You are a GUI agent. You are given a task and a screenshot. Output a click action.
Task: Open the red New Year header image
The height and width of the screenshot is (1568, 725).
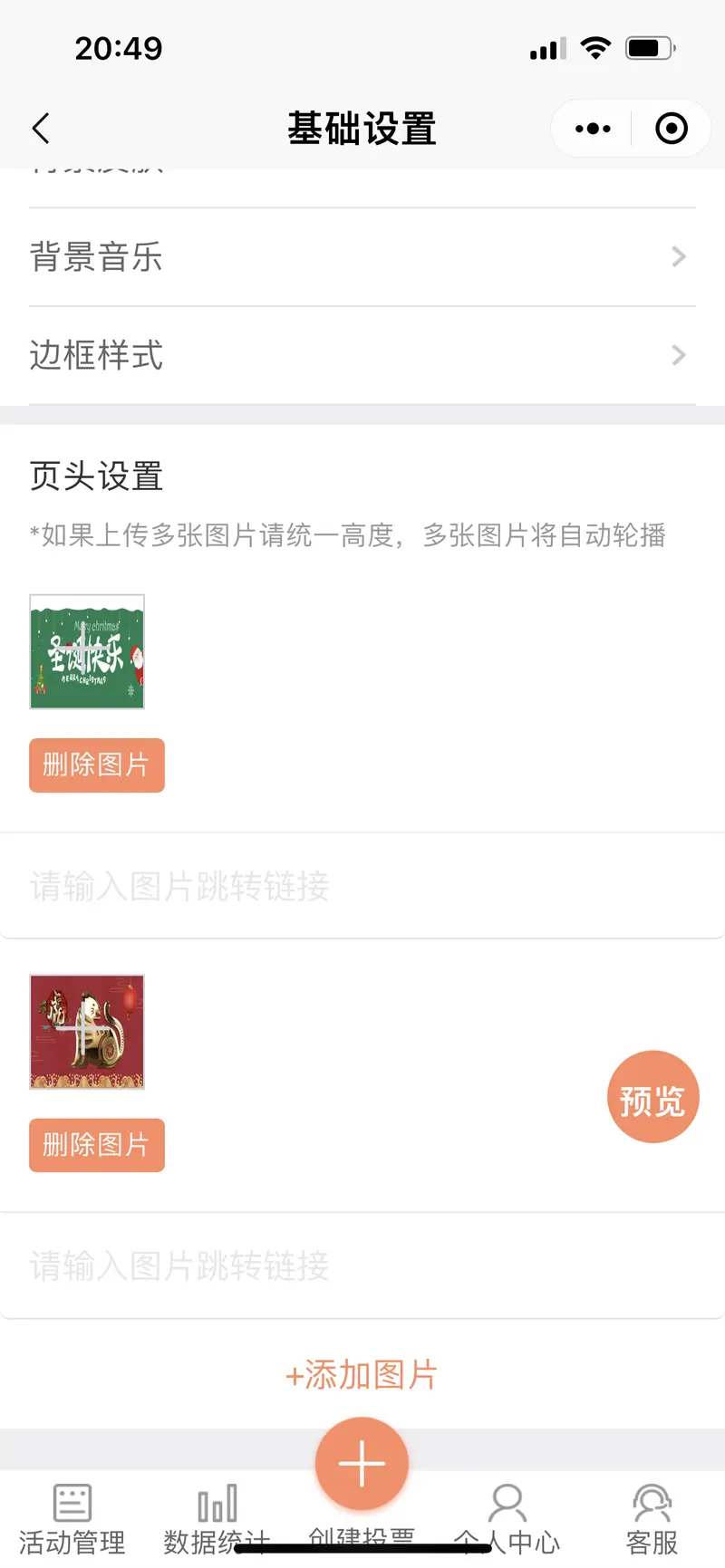point(87,1032)
